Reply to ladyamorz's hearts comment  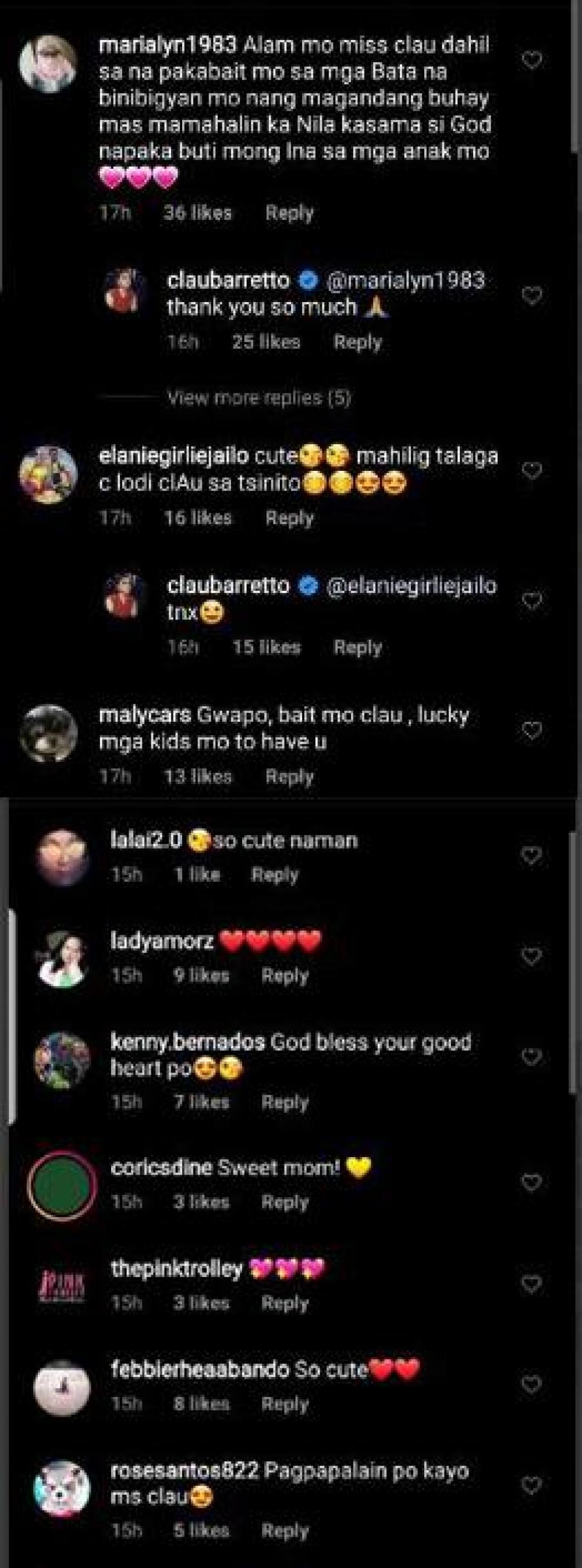click(x=285, y=975)
